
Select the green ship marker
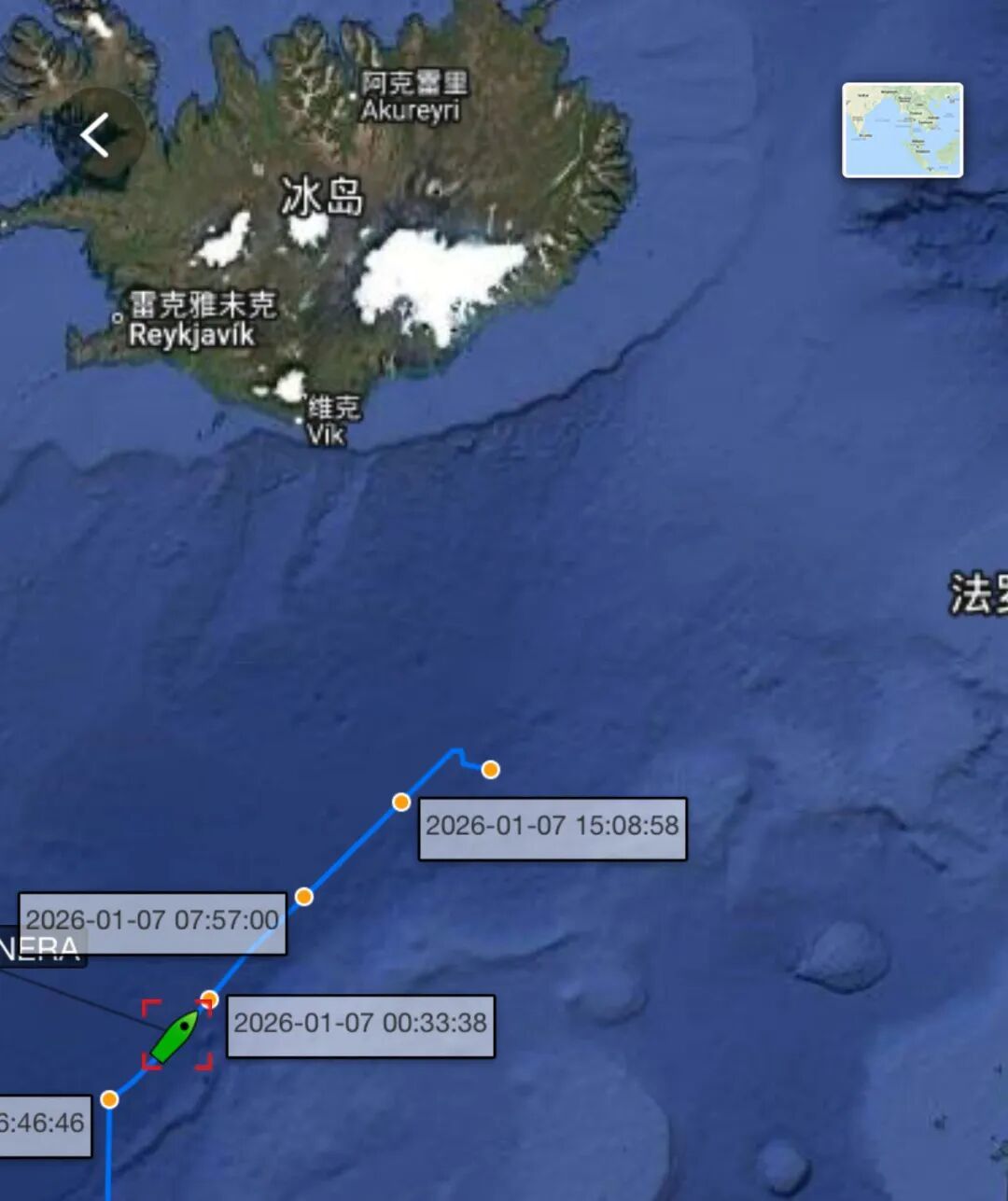point(175,1036)
